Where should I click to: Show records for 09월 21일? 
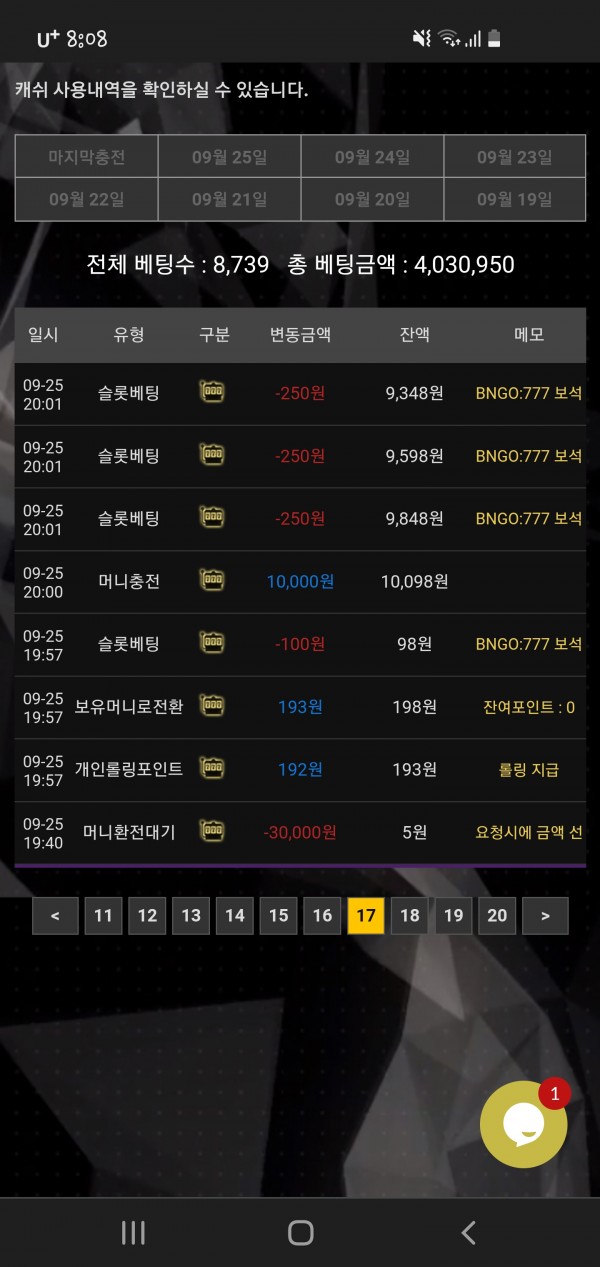(230, 199)
